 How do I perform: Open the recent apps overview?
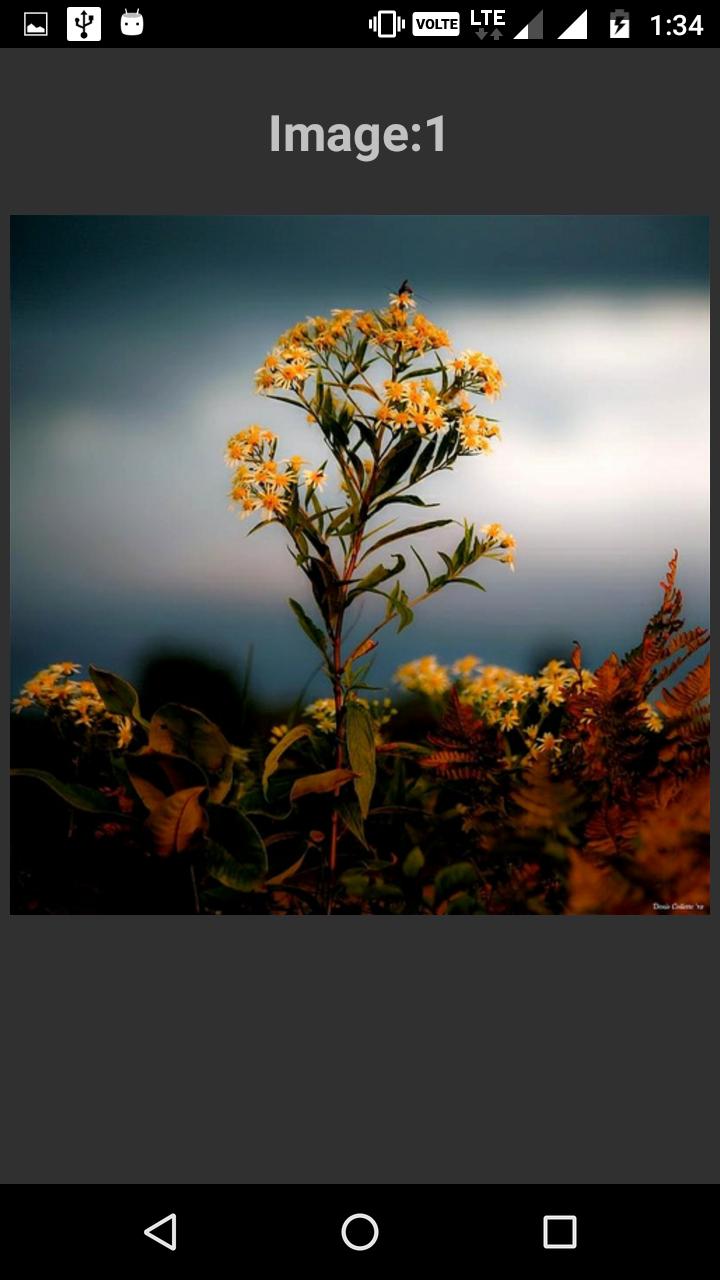click(x=560, y=1232)
